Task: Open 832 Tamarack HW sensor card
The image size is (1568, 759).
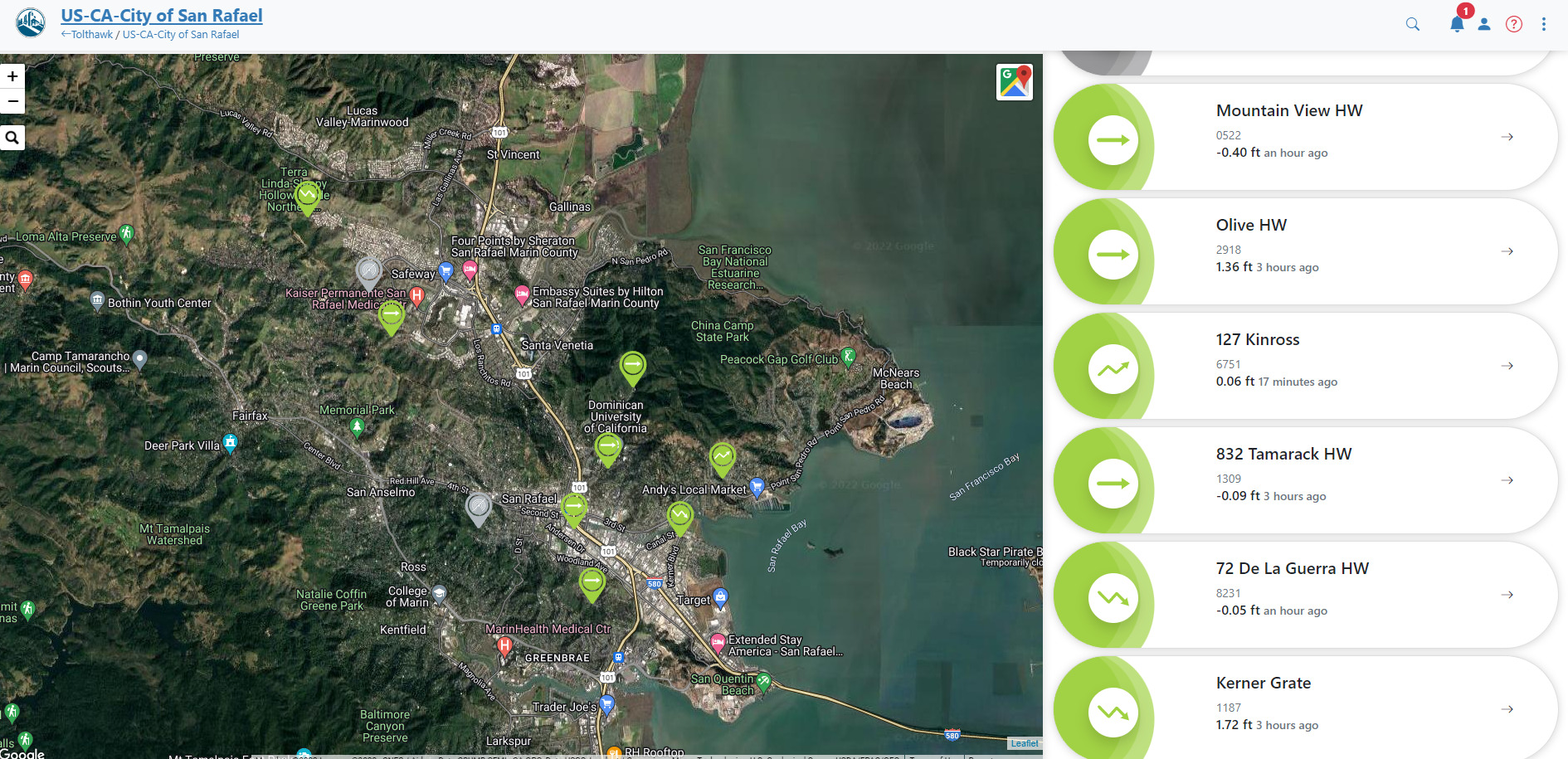Action: [1306, 480]
